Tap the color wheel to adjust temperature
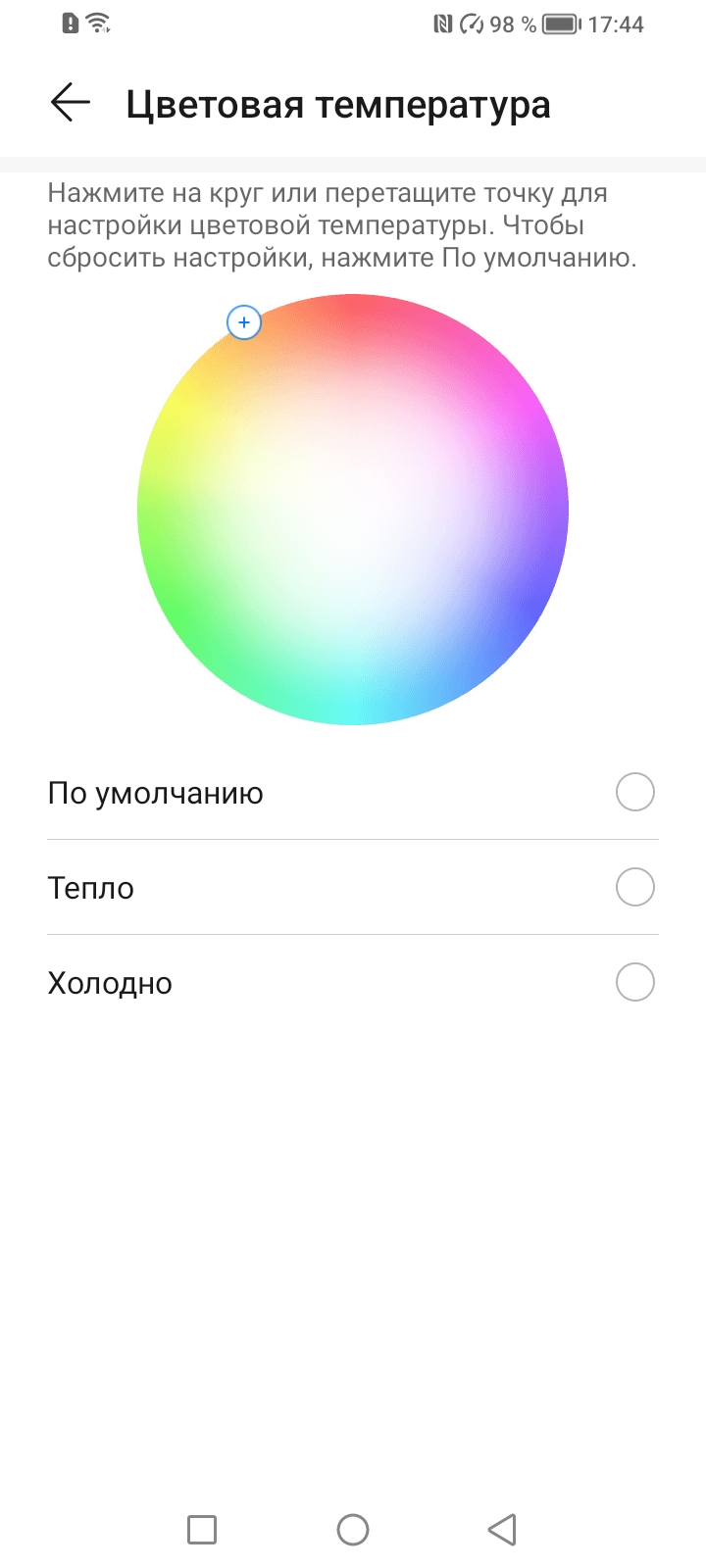This screenshot has height=1568, width=706. click(353, 510)
